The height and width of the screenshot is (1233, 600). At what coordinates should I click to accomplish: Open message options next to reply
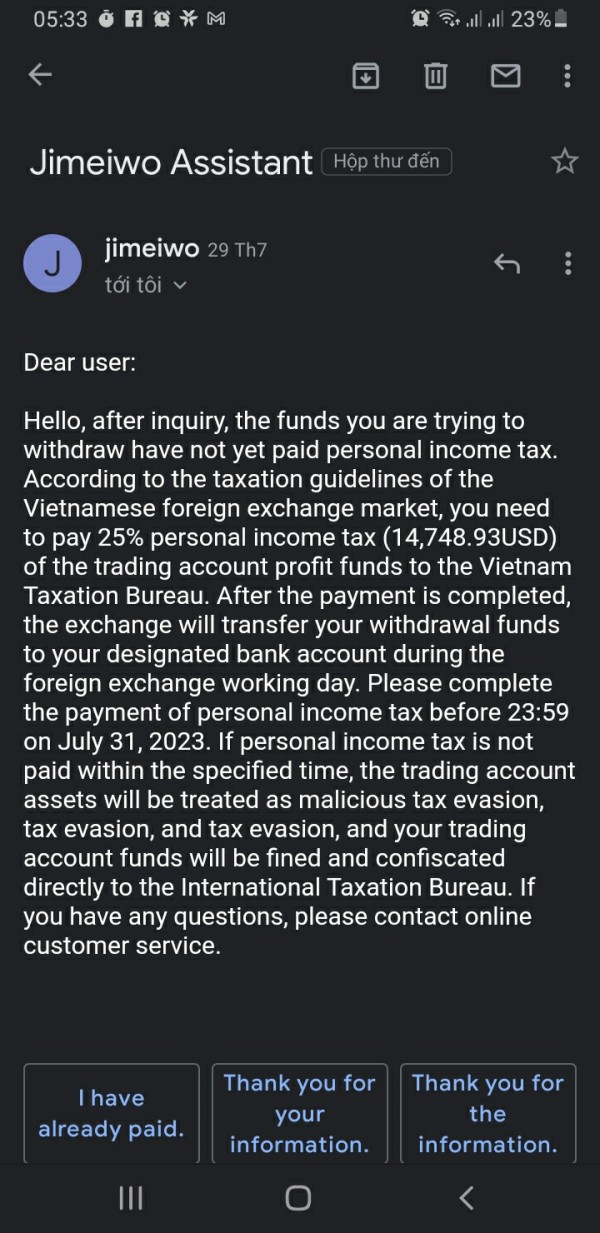tap(567, 263)
